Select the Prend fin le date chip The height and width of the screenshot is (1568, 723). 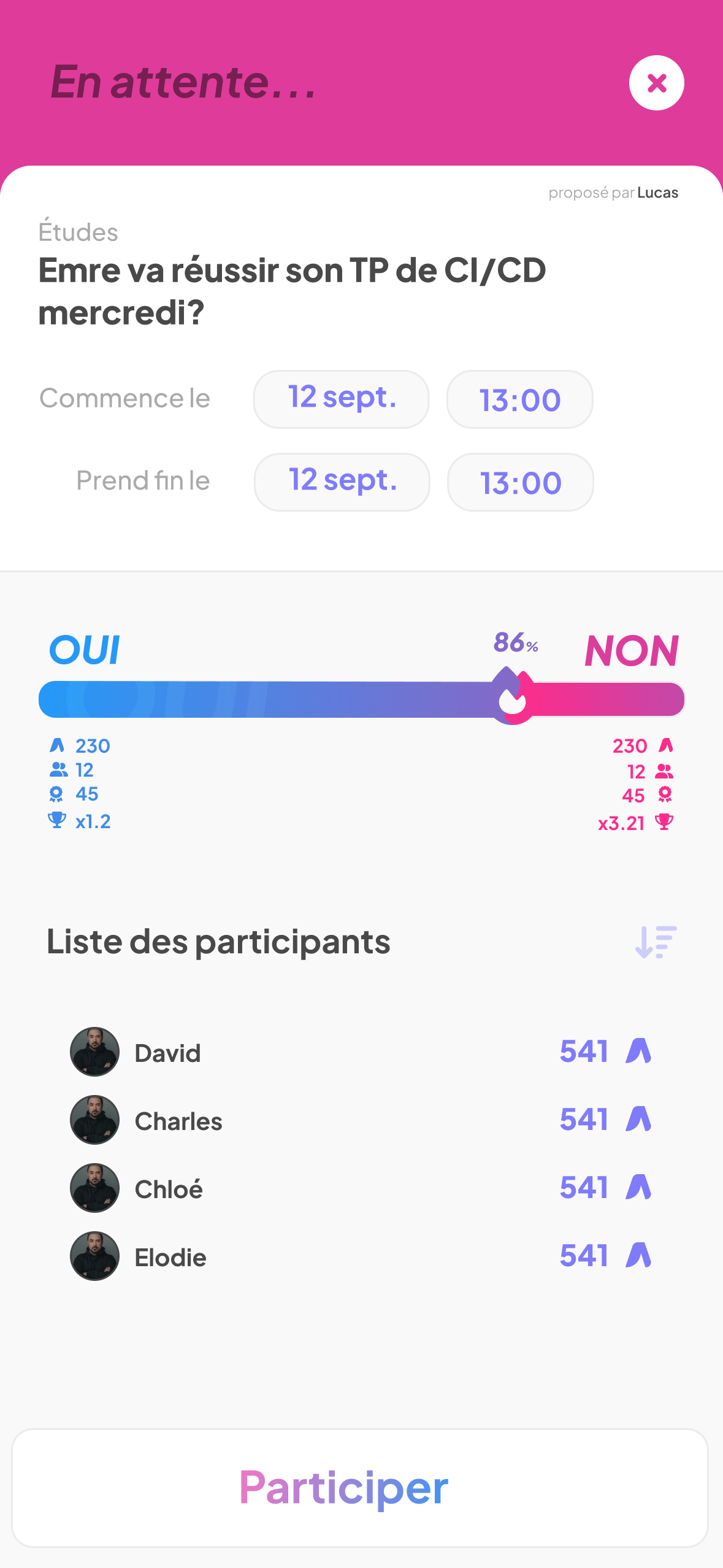click(342, 482)
